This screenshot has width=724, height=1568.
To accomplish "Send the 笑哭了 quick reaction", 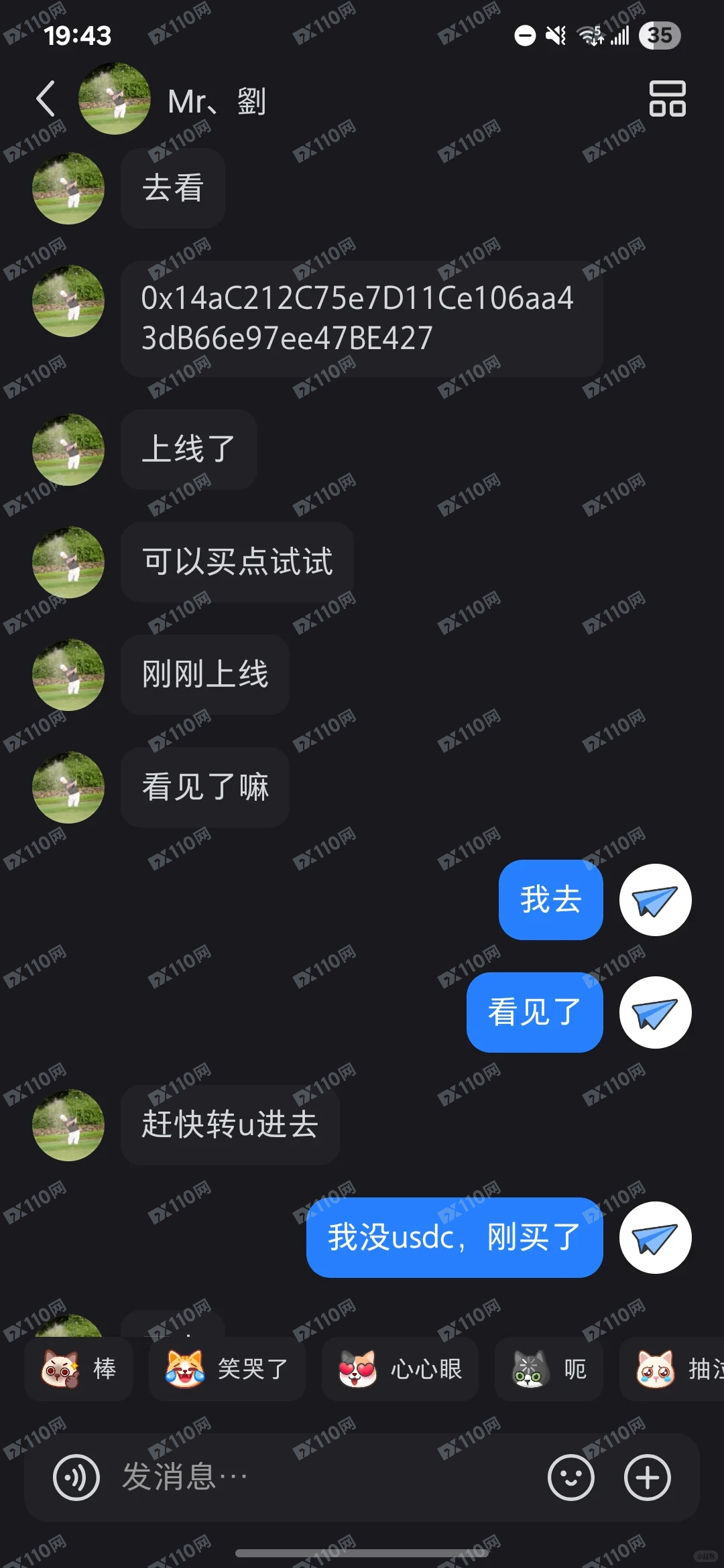I will click(x=227, y=1369).
